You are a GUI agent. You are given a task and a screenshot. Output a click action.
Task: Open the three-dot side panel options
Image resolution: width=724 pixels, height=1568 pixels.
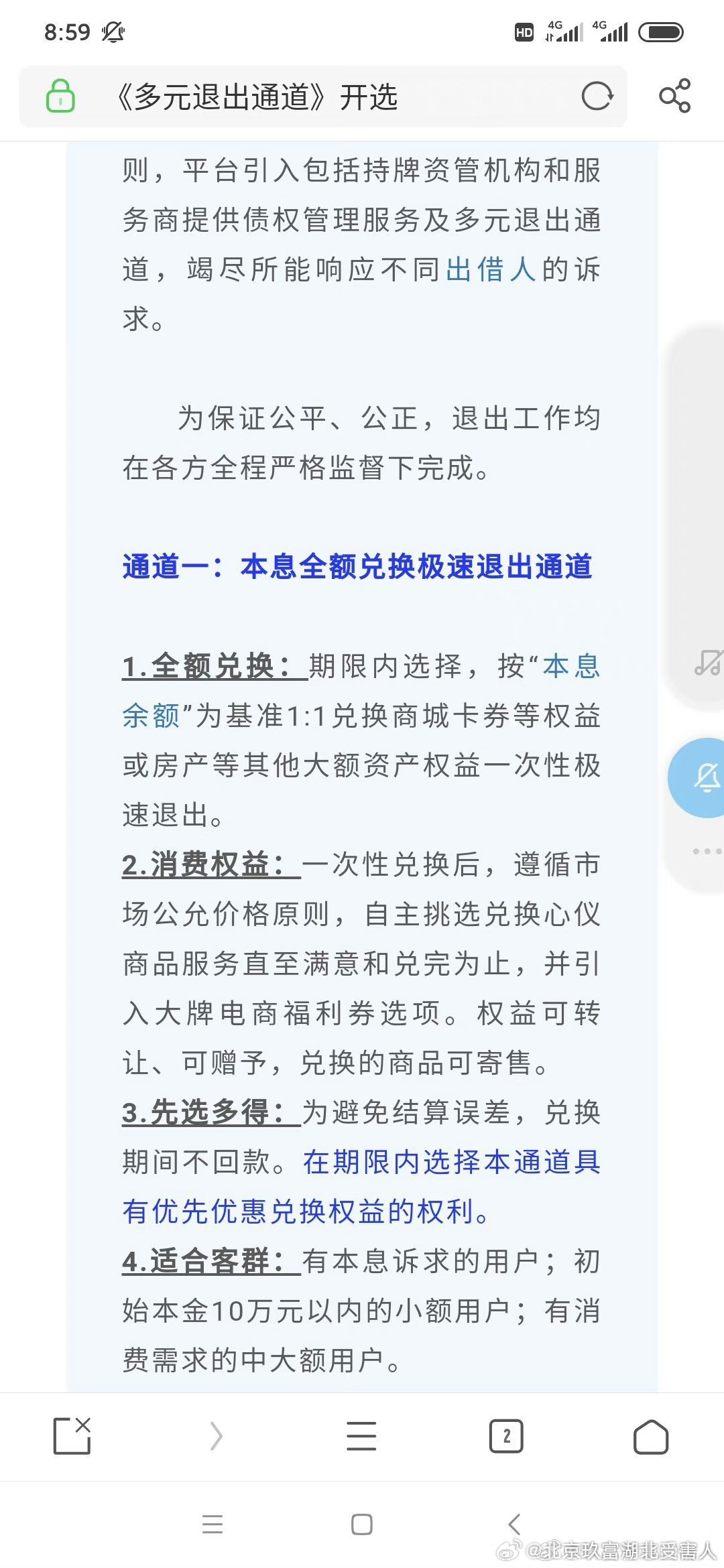coord(707,851)
